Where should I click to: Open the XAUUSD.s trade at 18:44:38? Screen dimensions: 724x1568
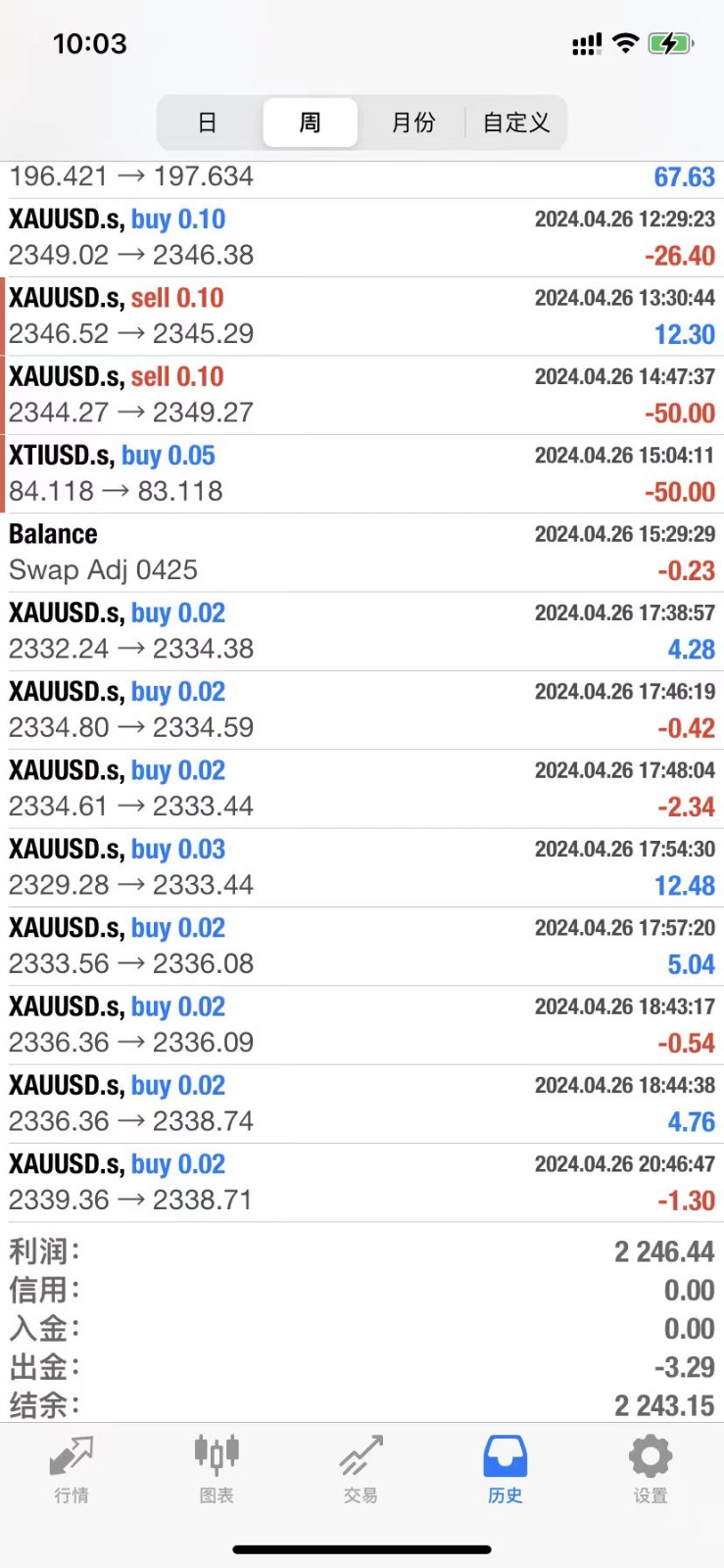(x=362, y=1103)
